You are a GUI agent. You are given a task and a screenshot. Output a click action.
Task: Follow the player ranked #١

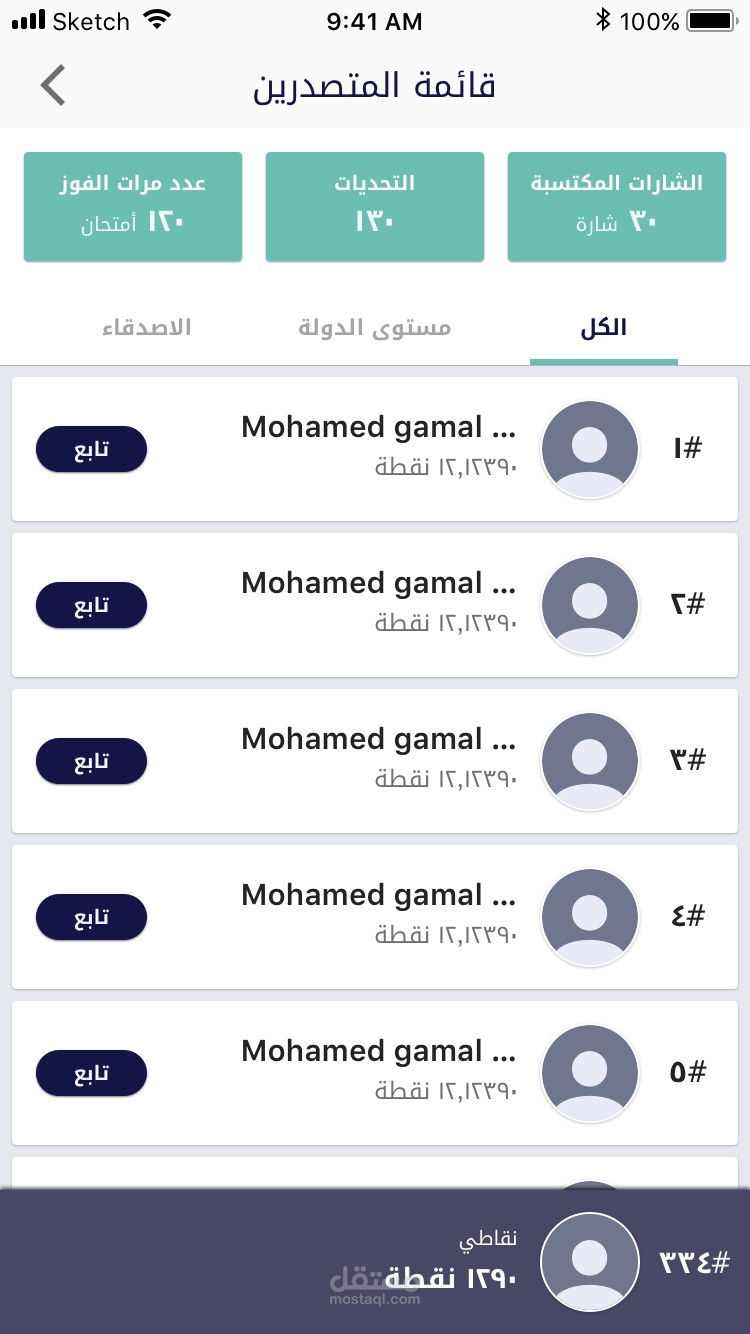pyautogui.click(x=91, y=450)
